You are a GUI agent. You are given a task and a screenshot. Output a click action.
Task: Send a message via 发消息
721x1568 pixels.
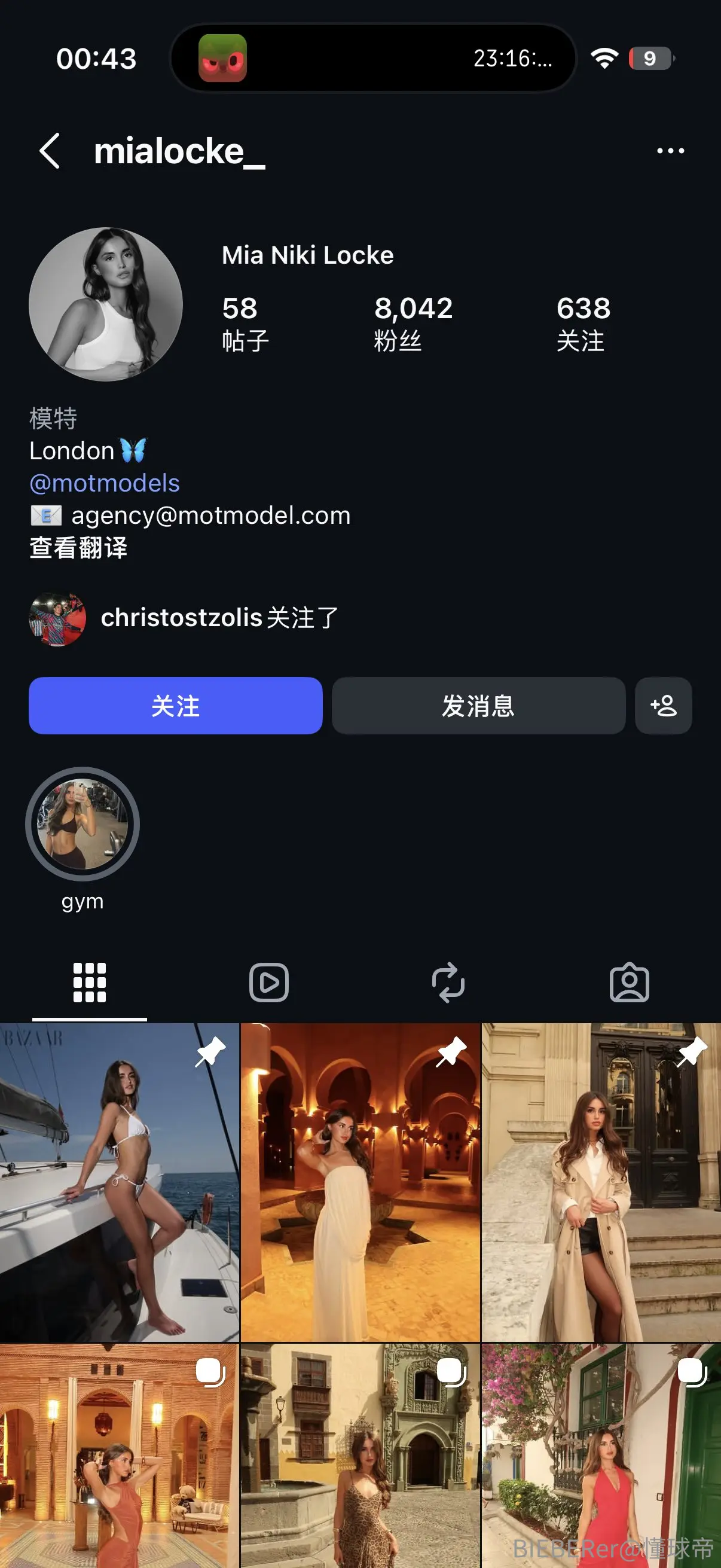(478, 706)
